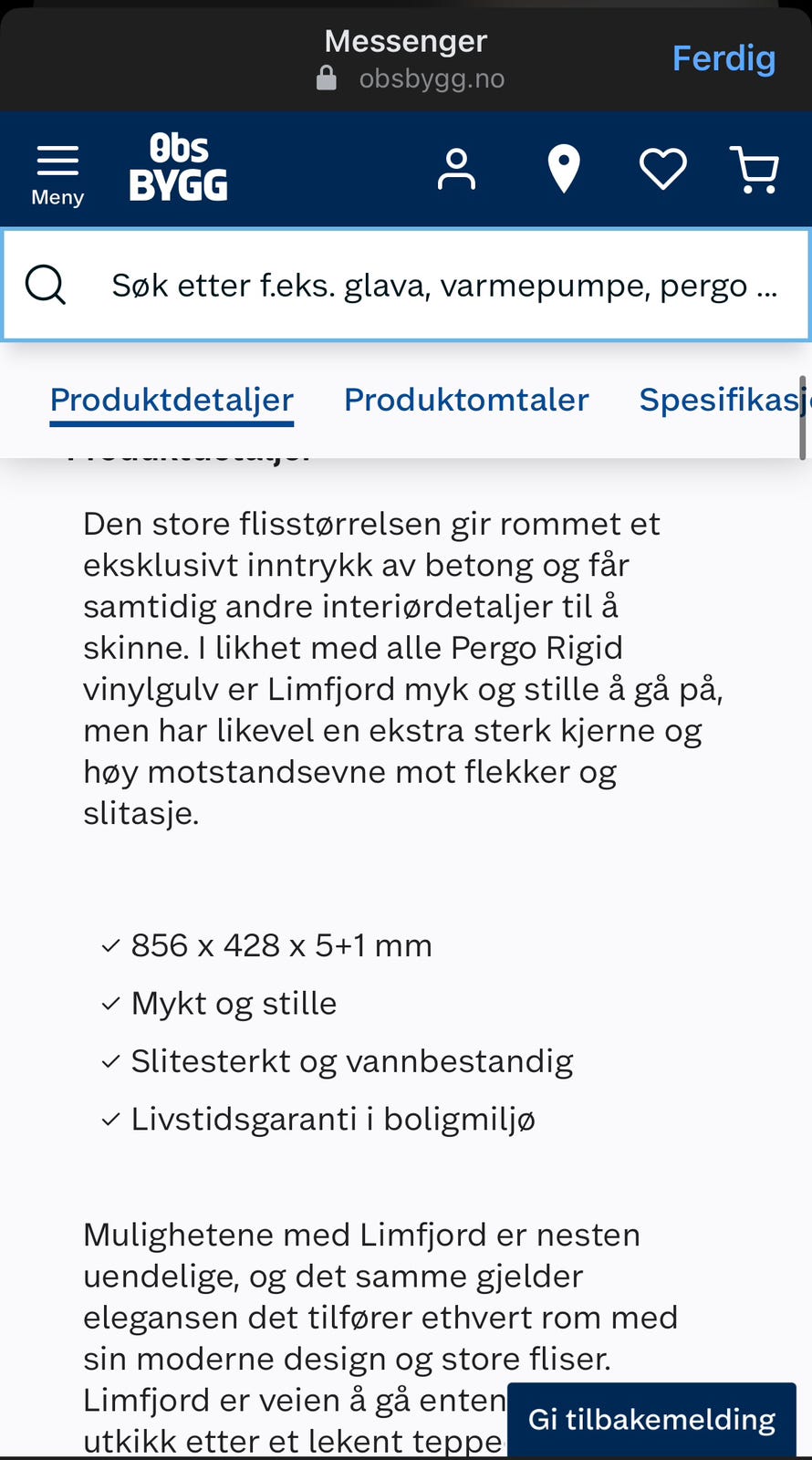The width and height of the screenshot is (812, 1460).
Task: Click the Gi tilbakemelding button
Action: [651, 1418]
